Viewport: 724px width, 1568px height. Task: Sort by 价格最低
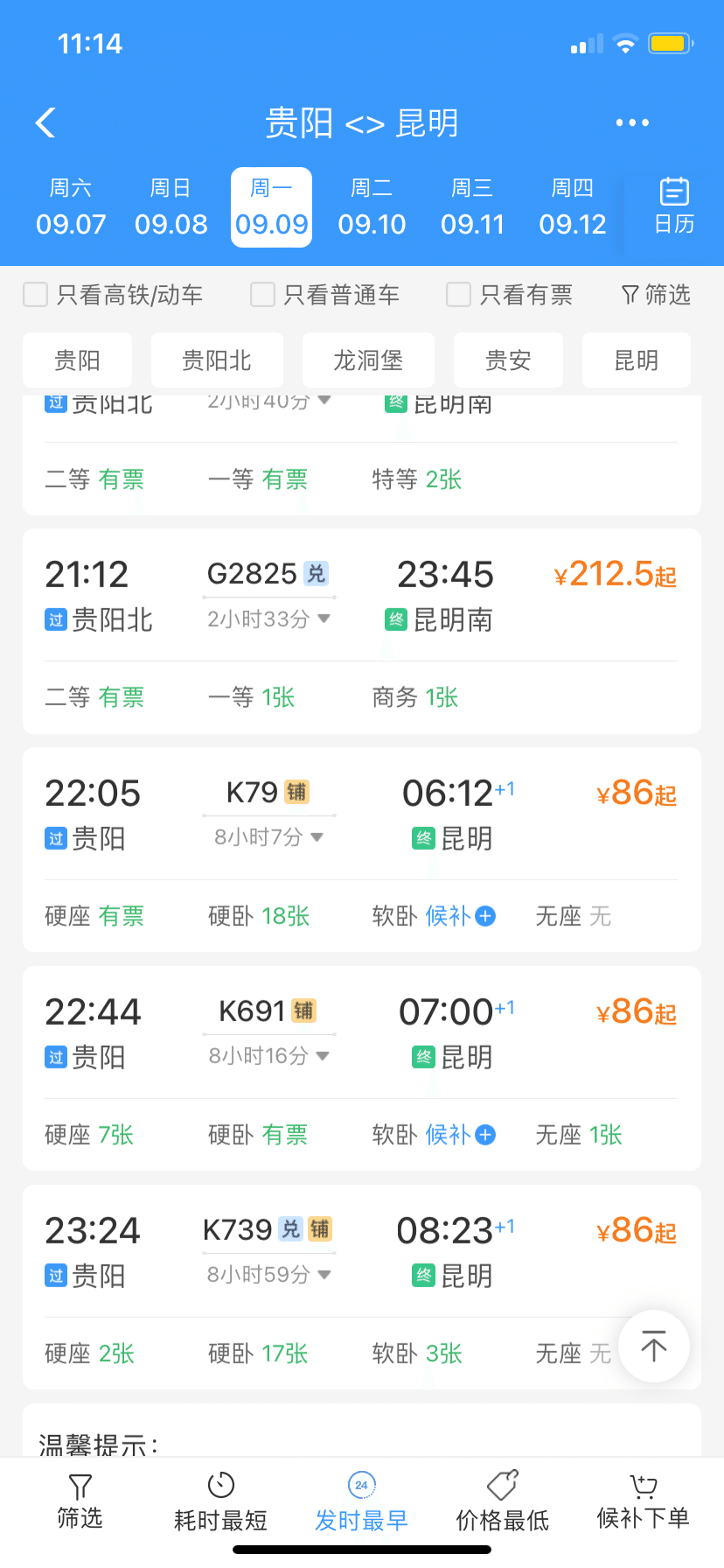pos(503,1503)
